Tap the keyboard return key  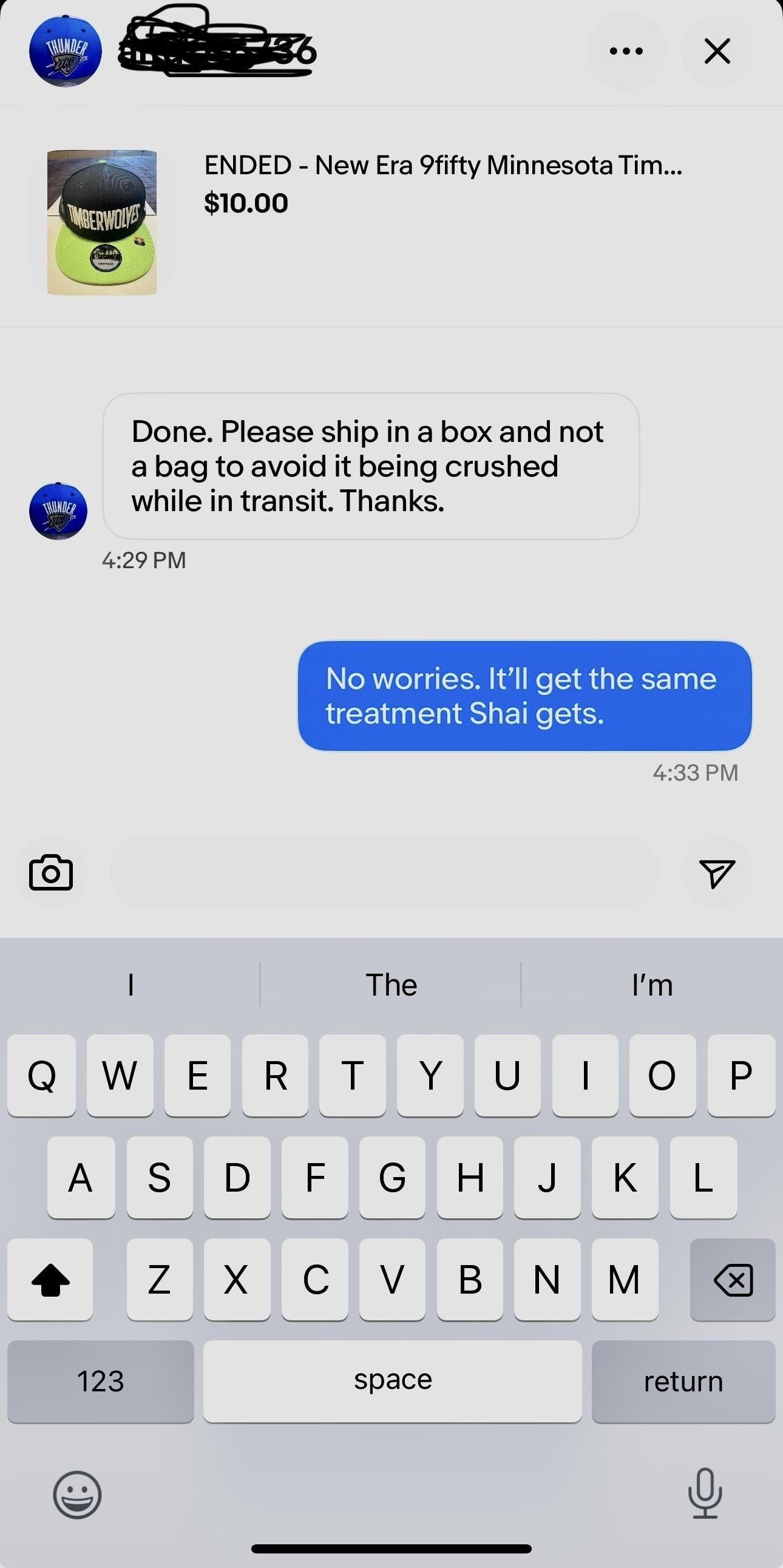pos(683,1381)
